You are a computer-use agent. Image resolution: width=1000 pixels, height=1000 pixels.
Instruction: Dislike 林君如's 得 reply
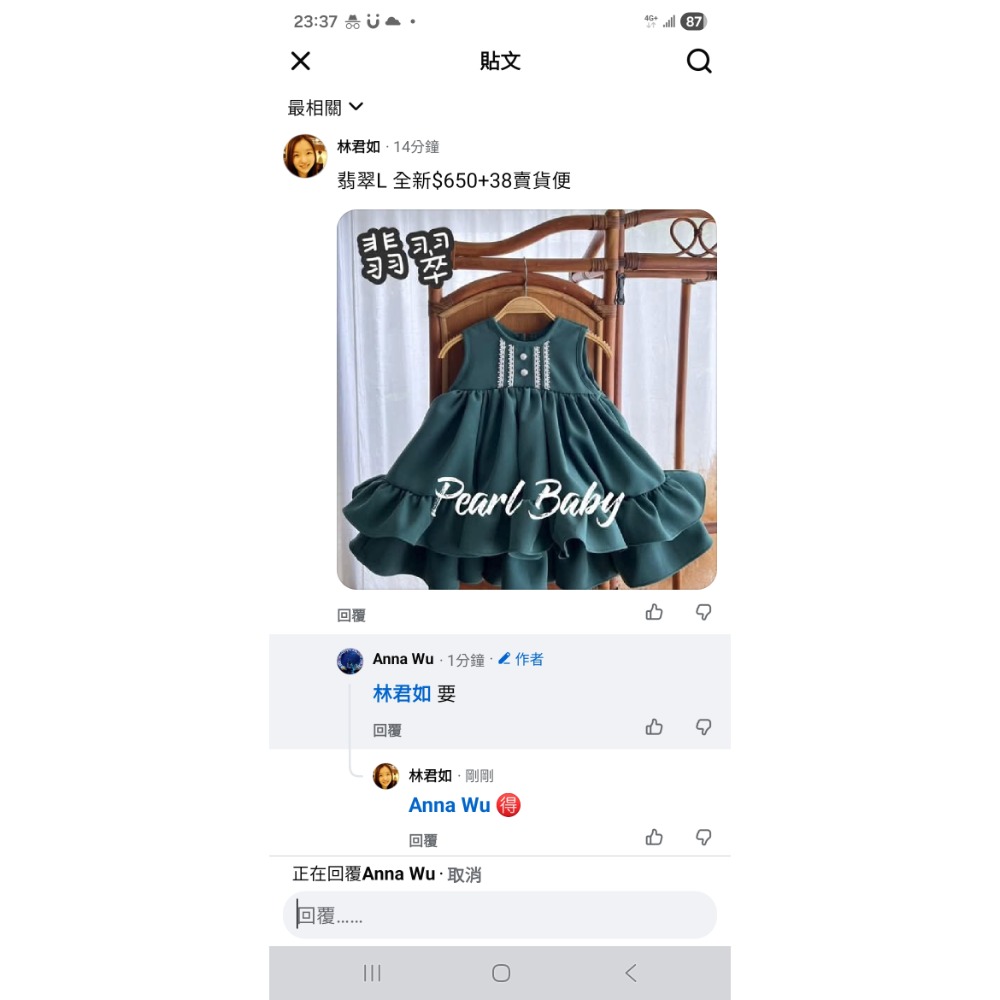704,837
